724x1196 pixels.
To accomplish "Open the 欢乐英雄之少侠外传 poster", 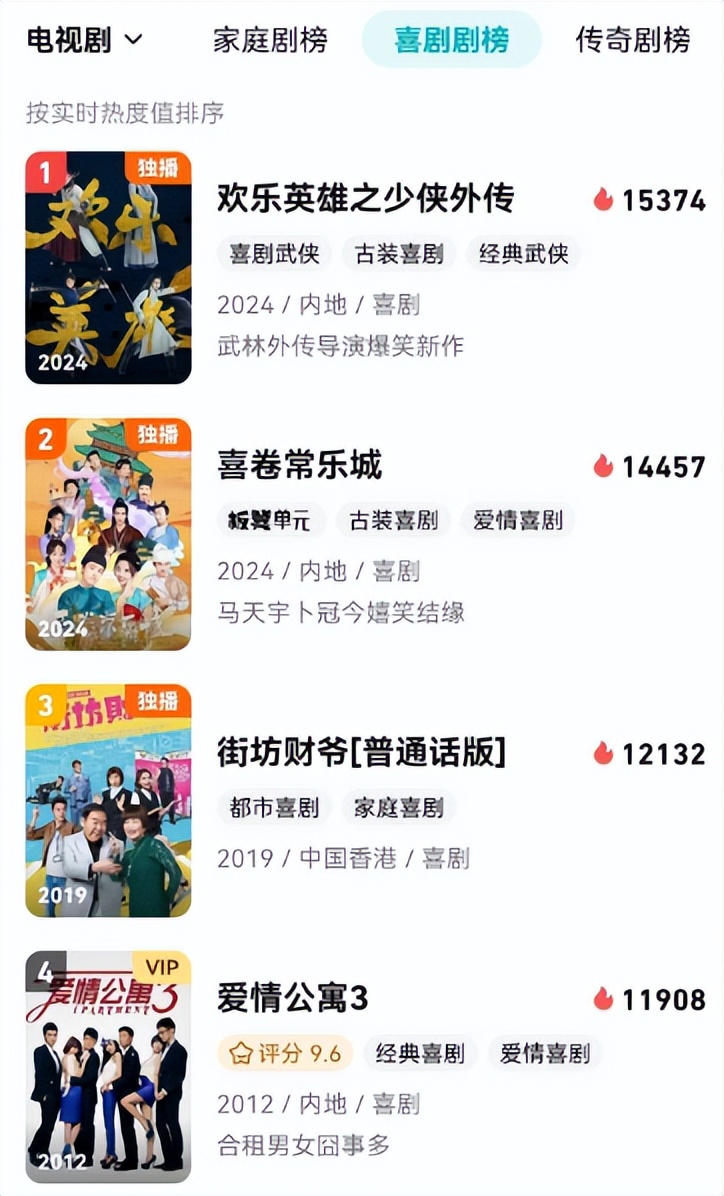I will pos(108,267).
